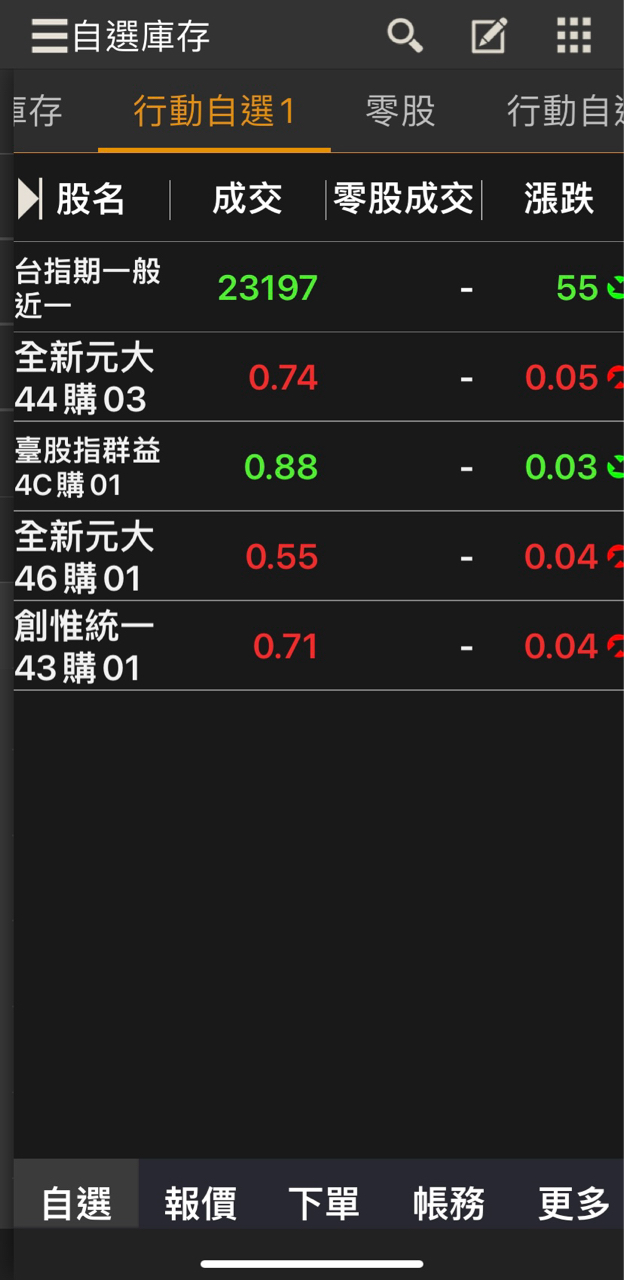Edit the watchlist with pencil icon
This screenshot has width=624, height=1280.
click(x=489, y=36)
